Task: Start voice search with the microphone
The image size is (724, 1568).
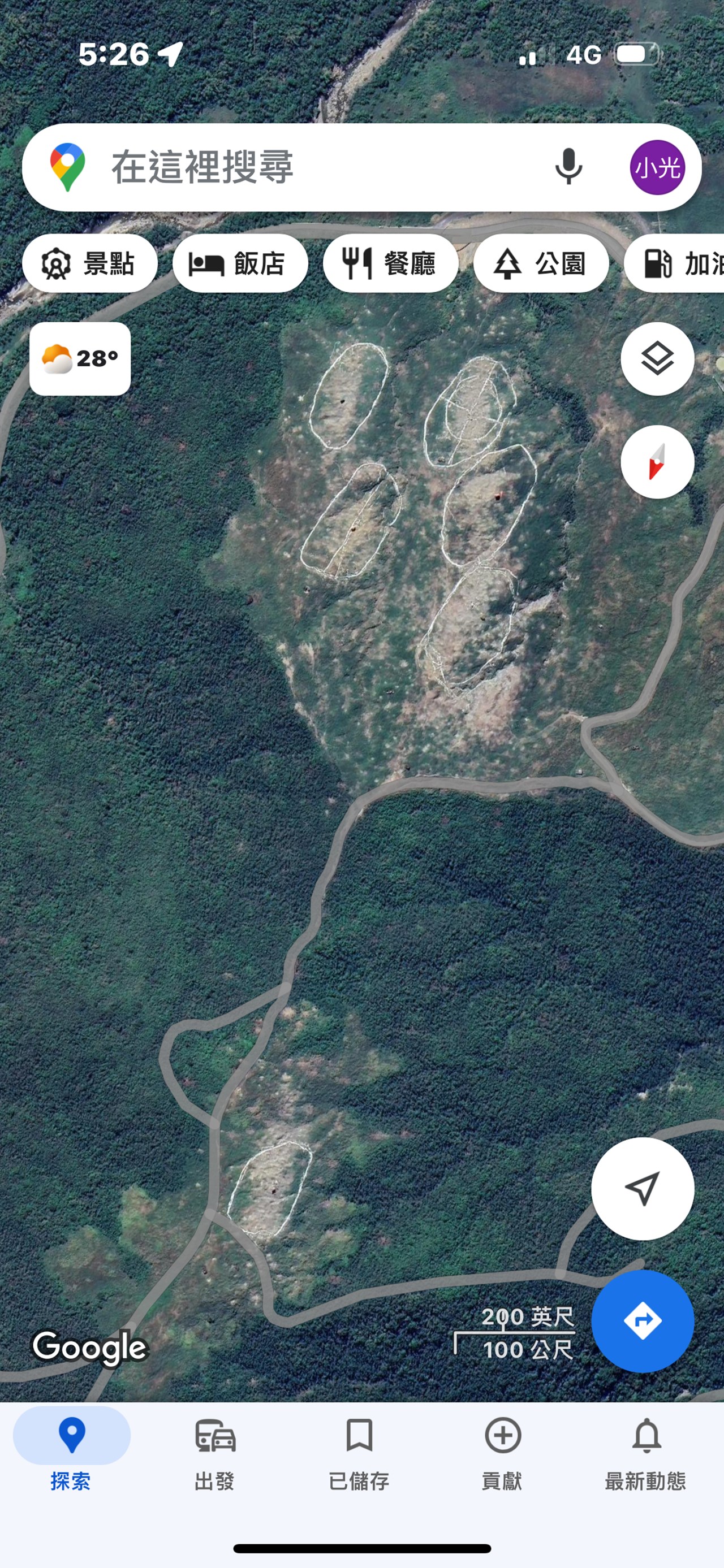Action: pos(568,166)
